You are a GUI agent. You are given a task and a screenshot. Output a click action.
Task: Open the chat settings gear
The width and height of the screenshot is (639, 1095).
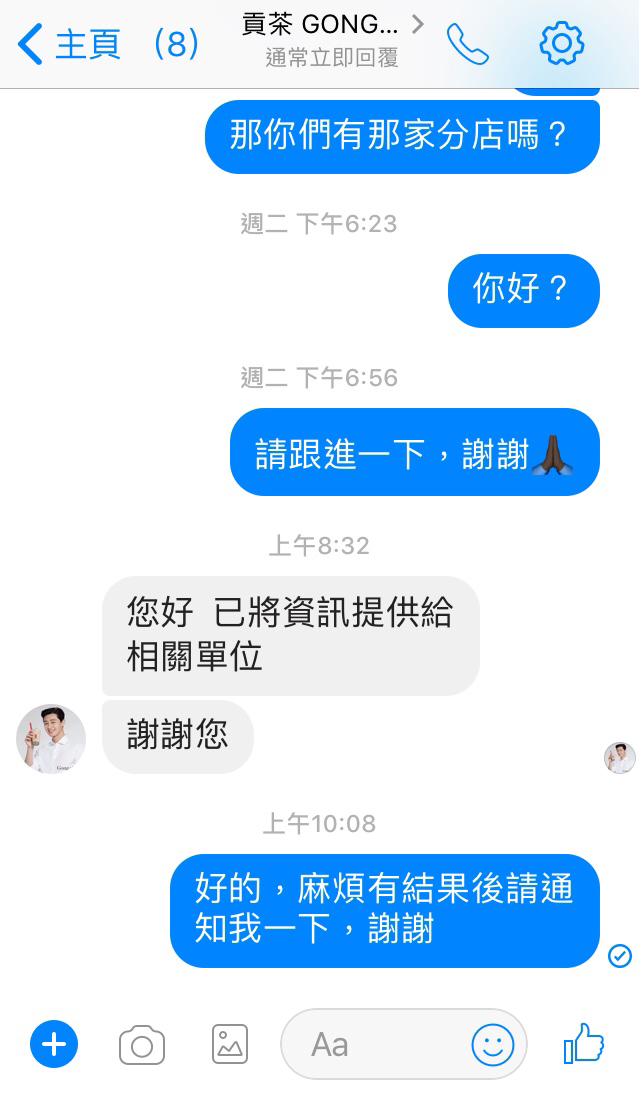click(x=561, y=43)
